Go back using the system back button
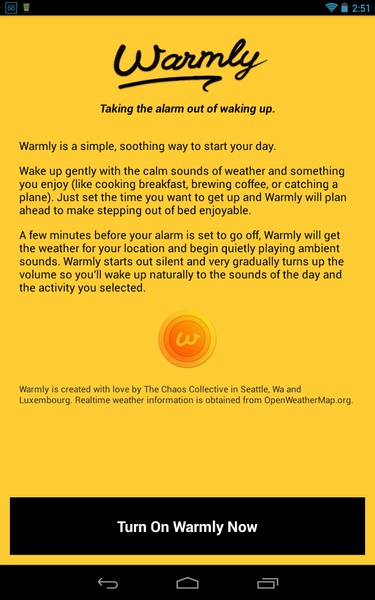Screen dimensions: 375x600 click(108, 583)
